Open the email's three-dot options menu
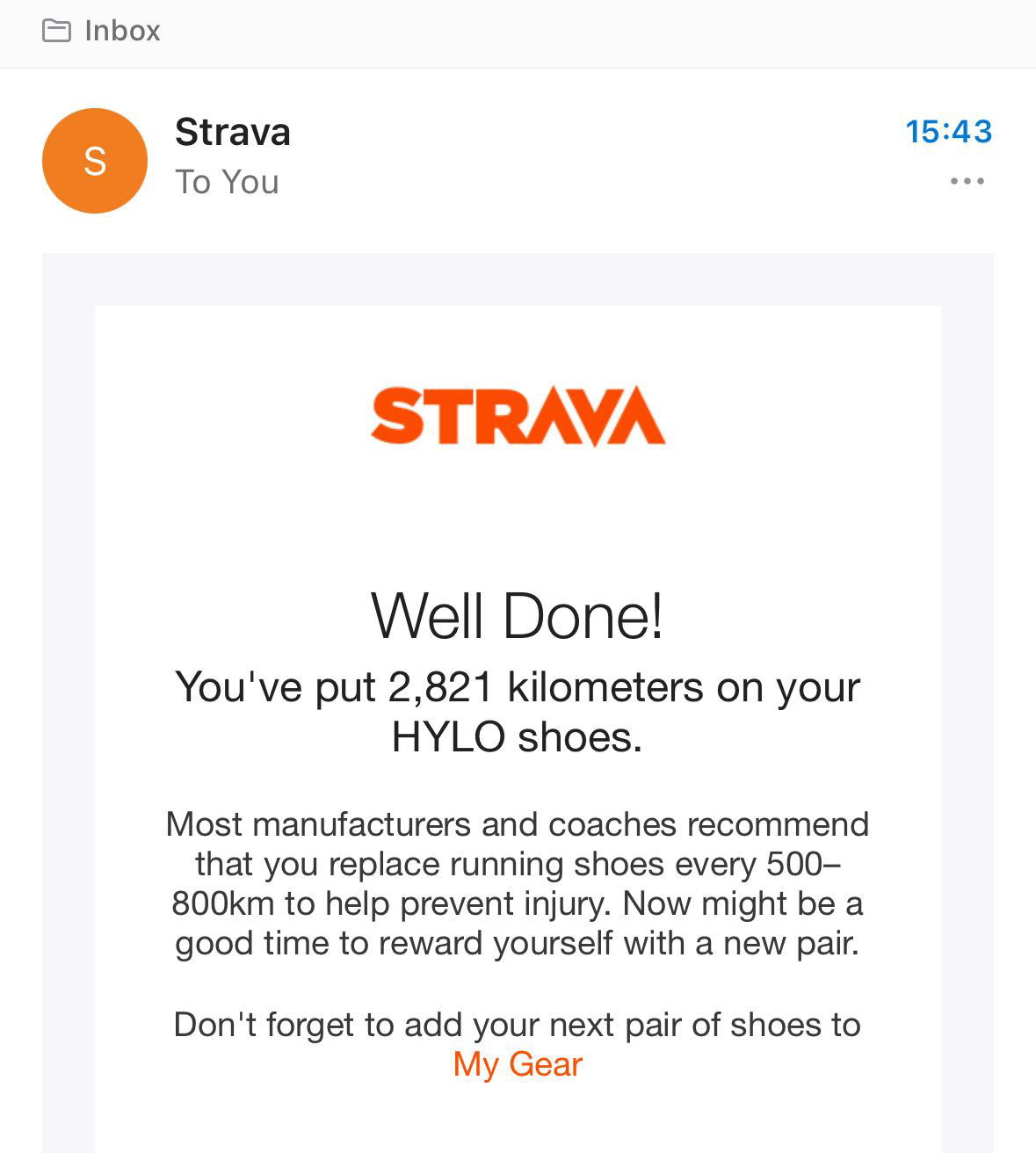This screenshot has width=1036, height=1153. click(x=967, y=182)
